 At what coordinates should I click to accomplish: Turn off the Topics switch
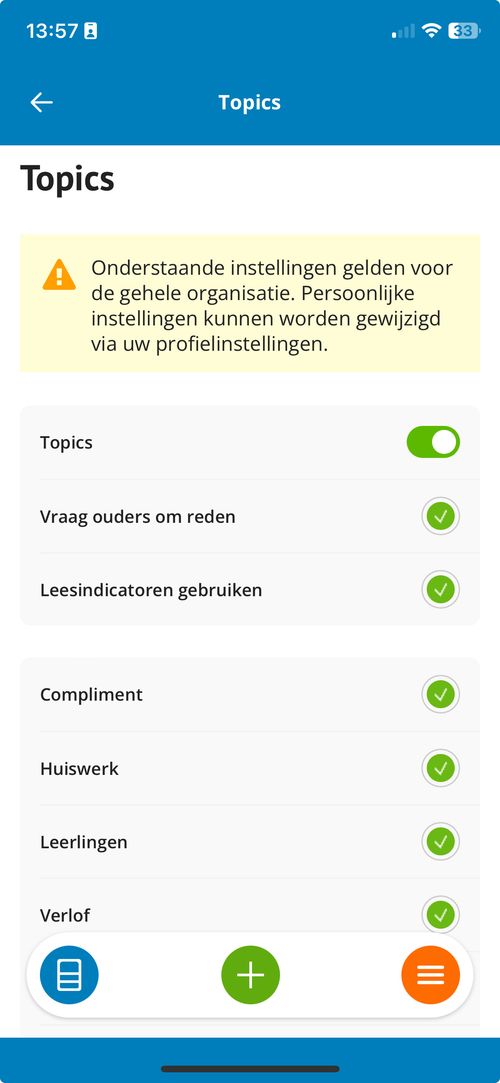click(x=433, y=442)
